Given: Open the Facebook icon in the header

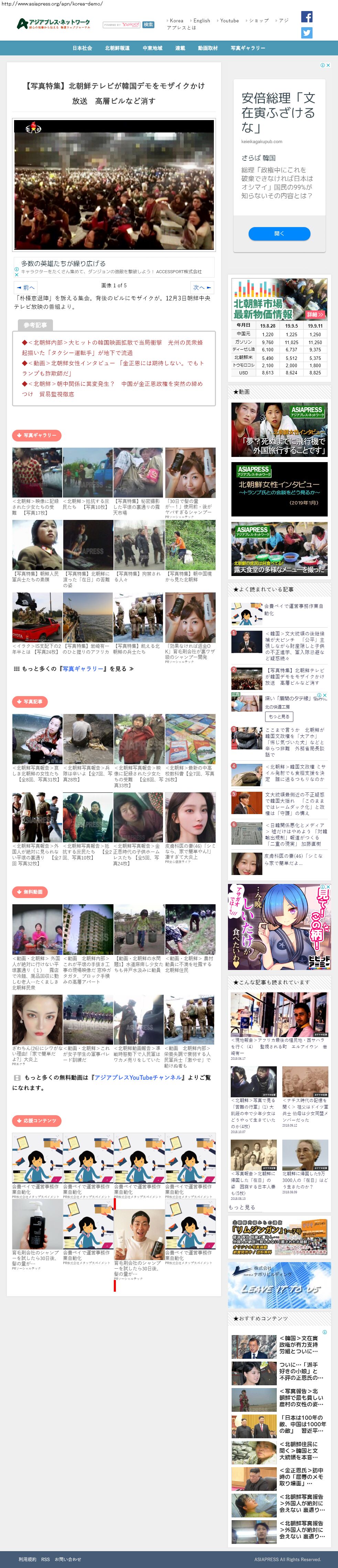Looking at the screenshot, I should pos(306,17).
